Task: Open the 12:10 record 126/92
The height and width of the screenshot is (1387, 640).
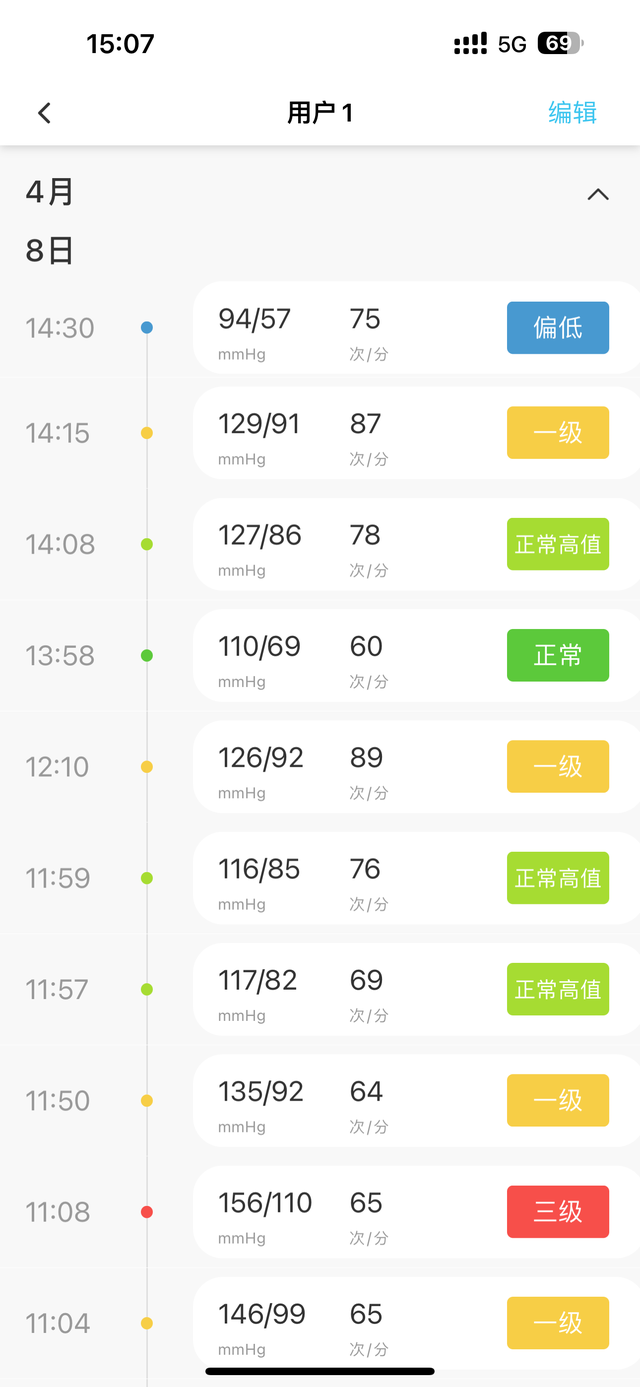Action: [x=416, y=767]
